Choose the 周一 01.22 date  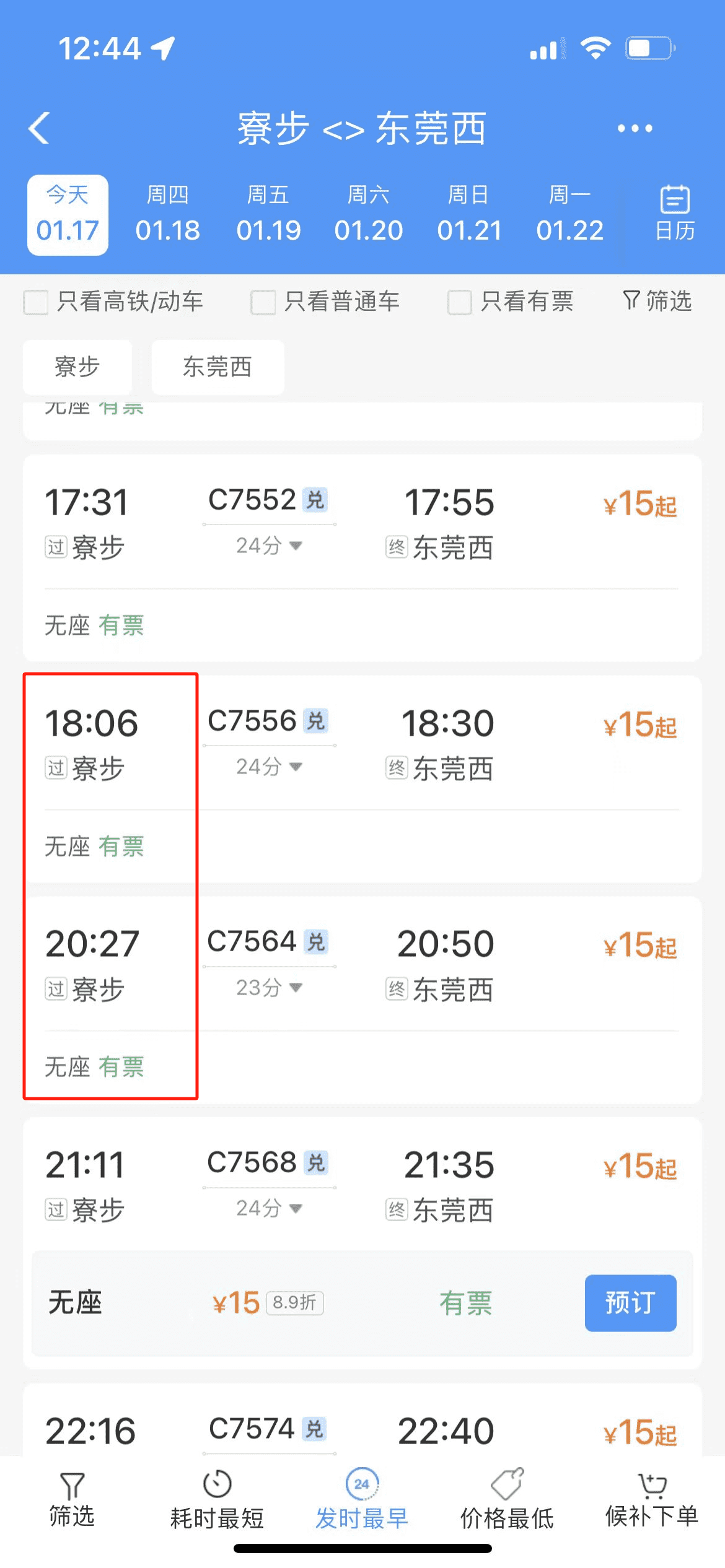point(569,214)
